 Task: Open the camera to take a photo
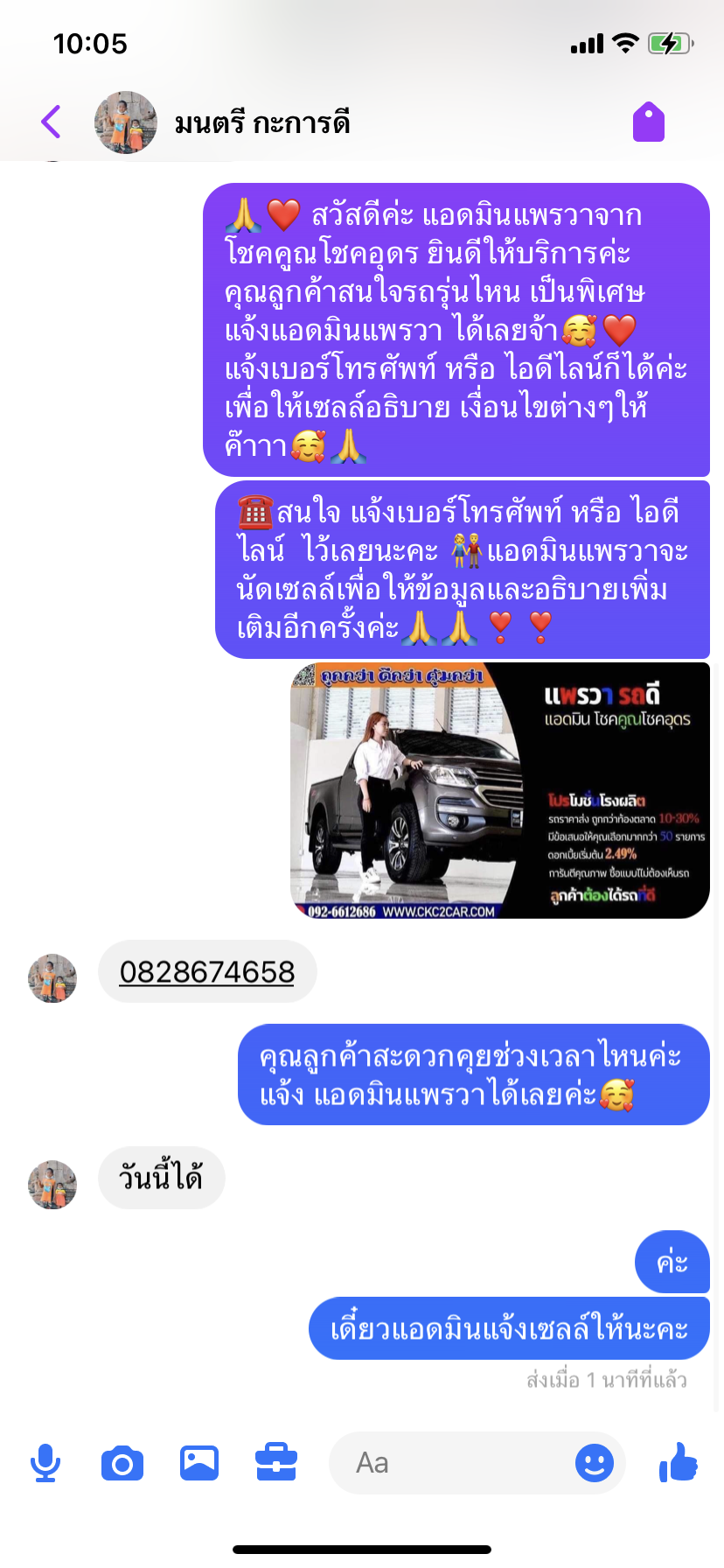(122, 1463)
